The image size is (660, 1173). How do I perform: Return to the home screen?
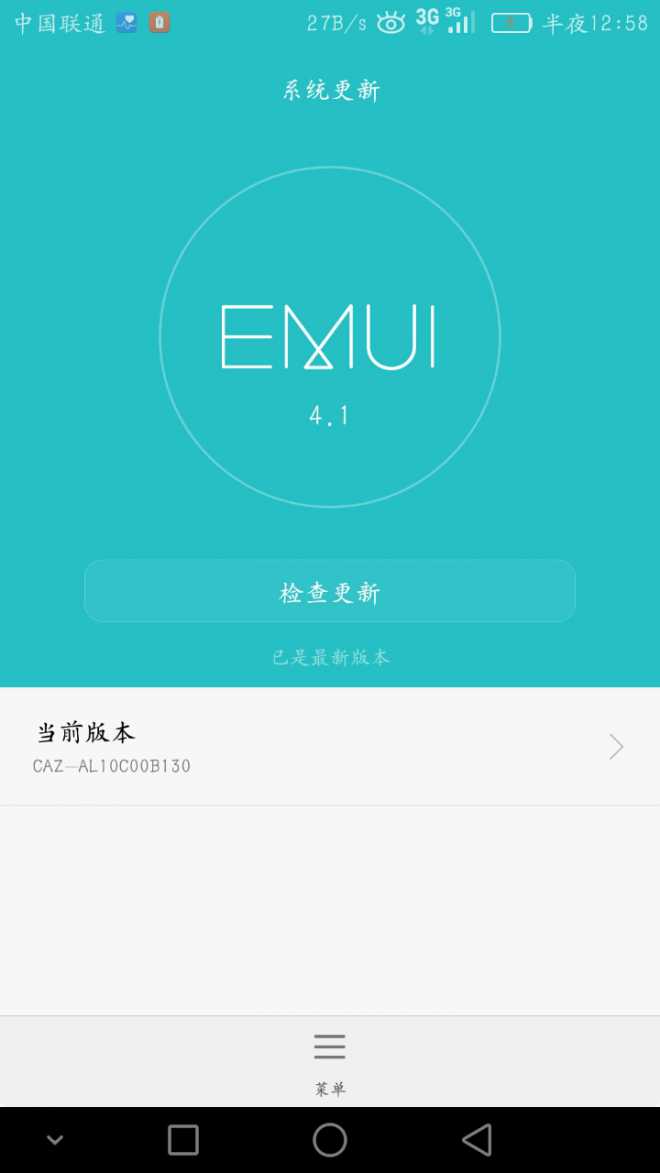coord(330,1140)
